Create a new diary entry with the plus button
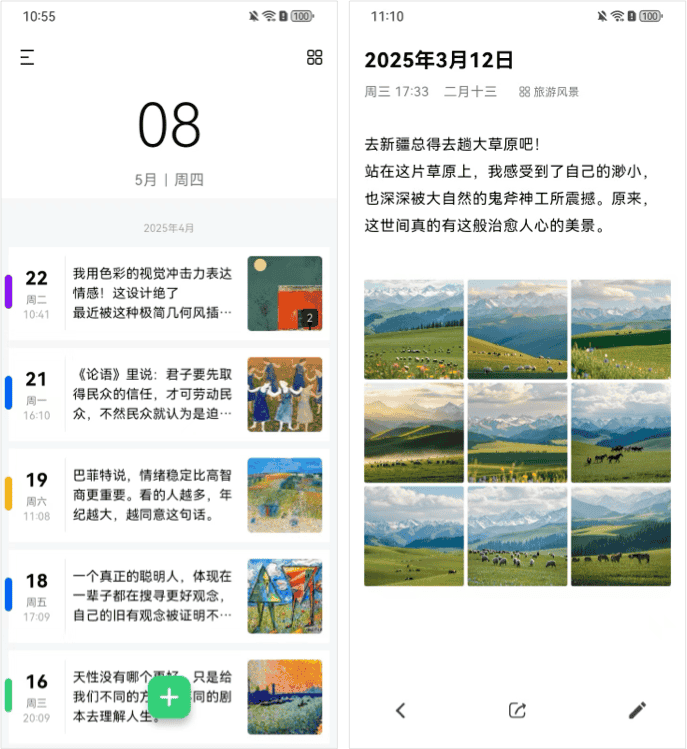Image resolution: width=687 pixels, height=749 pixels. pos(170,697)
